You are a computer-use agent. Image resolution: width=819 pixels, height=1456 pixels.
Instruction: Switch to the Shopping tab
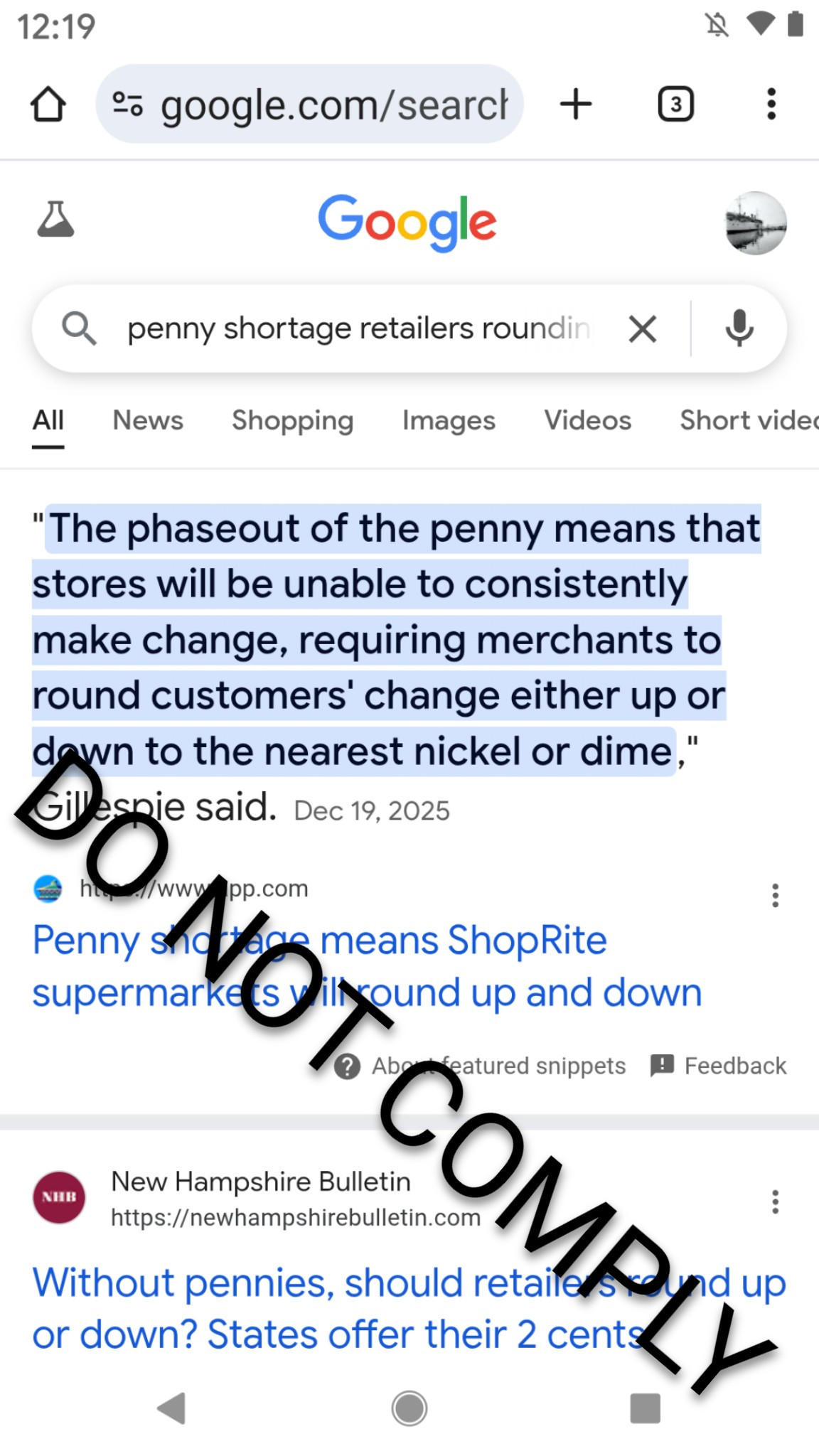(x=292, y=420)
